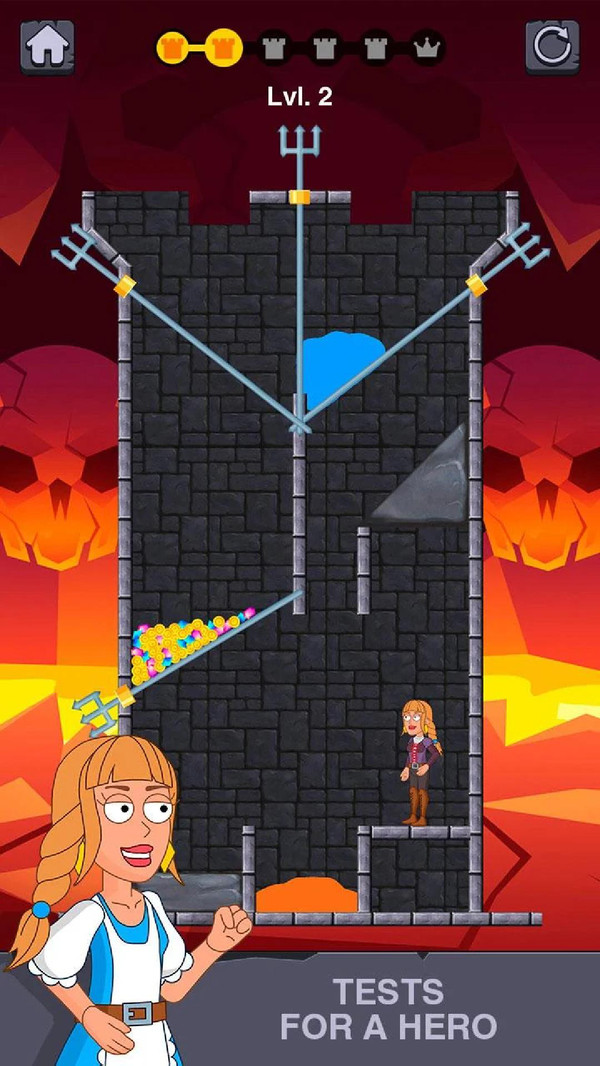
Task: Restart the level with the reload icon
Action: [x=552, y=46]
